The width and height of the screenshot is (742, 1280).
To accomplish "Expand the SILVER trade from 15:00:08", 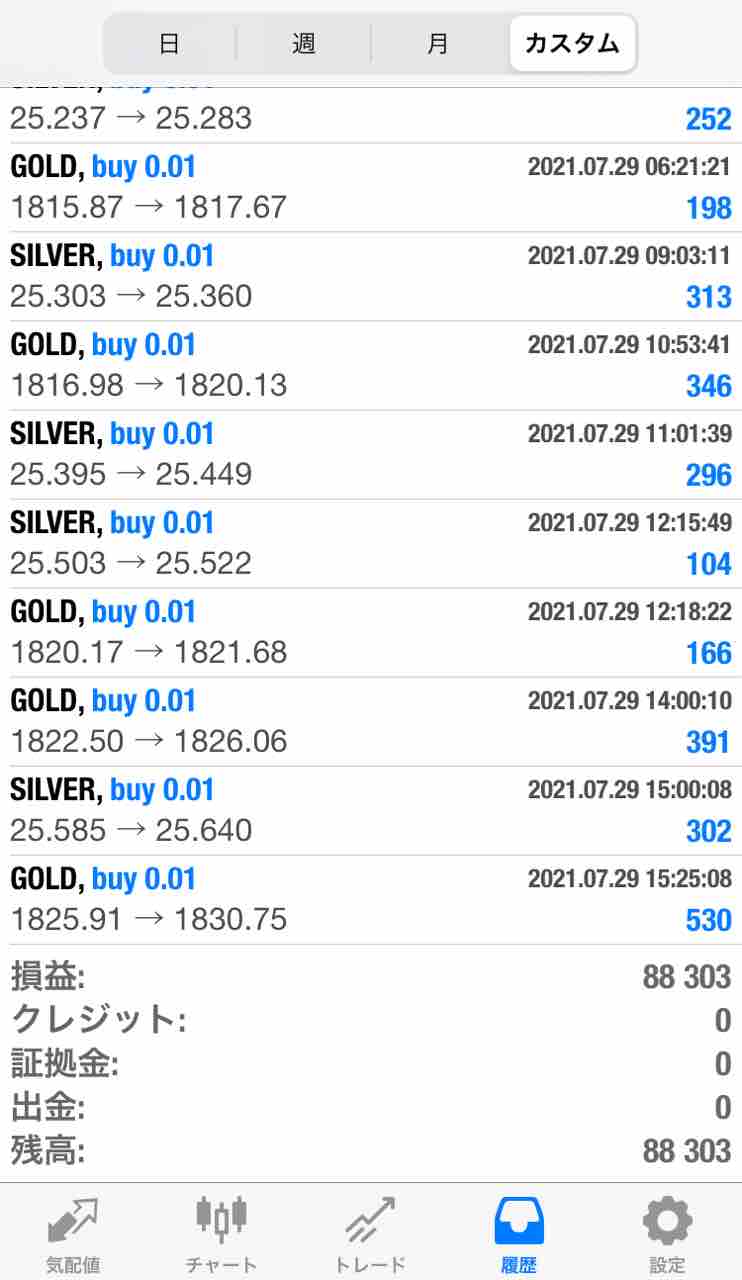I will 370,811.
